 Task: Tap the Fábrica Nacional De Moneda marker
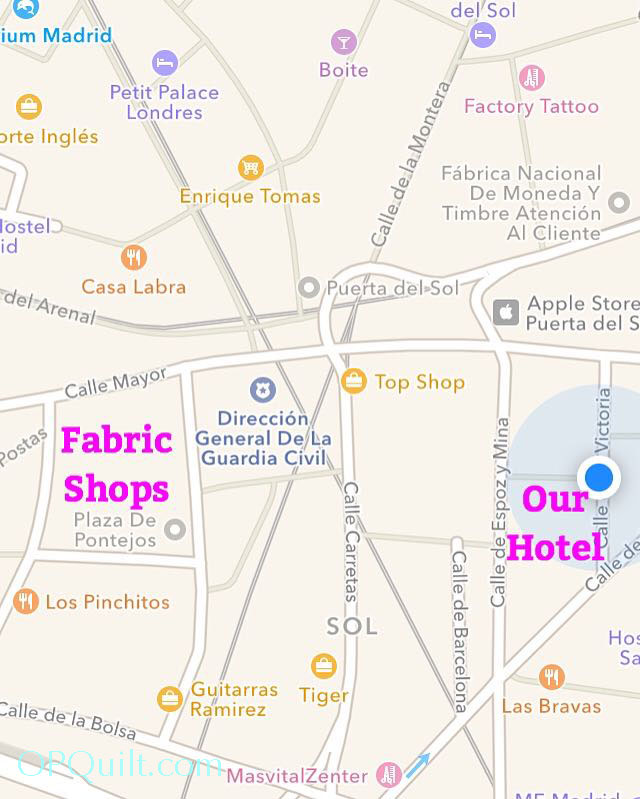click(619, 203)
